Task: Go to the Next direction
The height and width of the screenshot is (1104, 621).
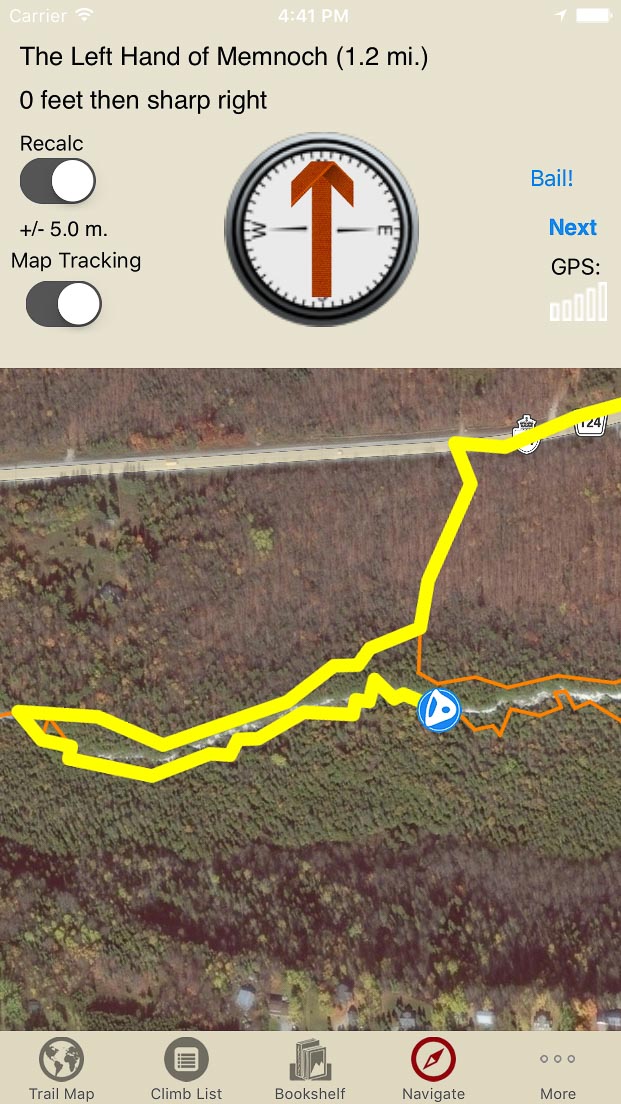Action: tap(572, 228)
